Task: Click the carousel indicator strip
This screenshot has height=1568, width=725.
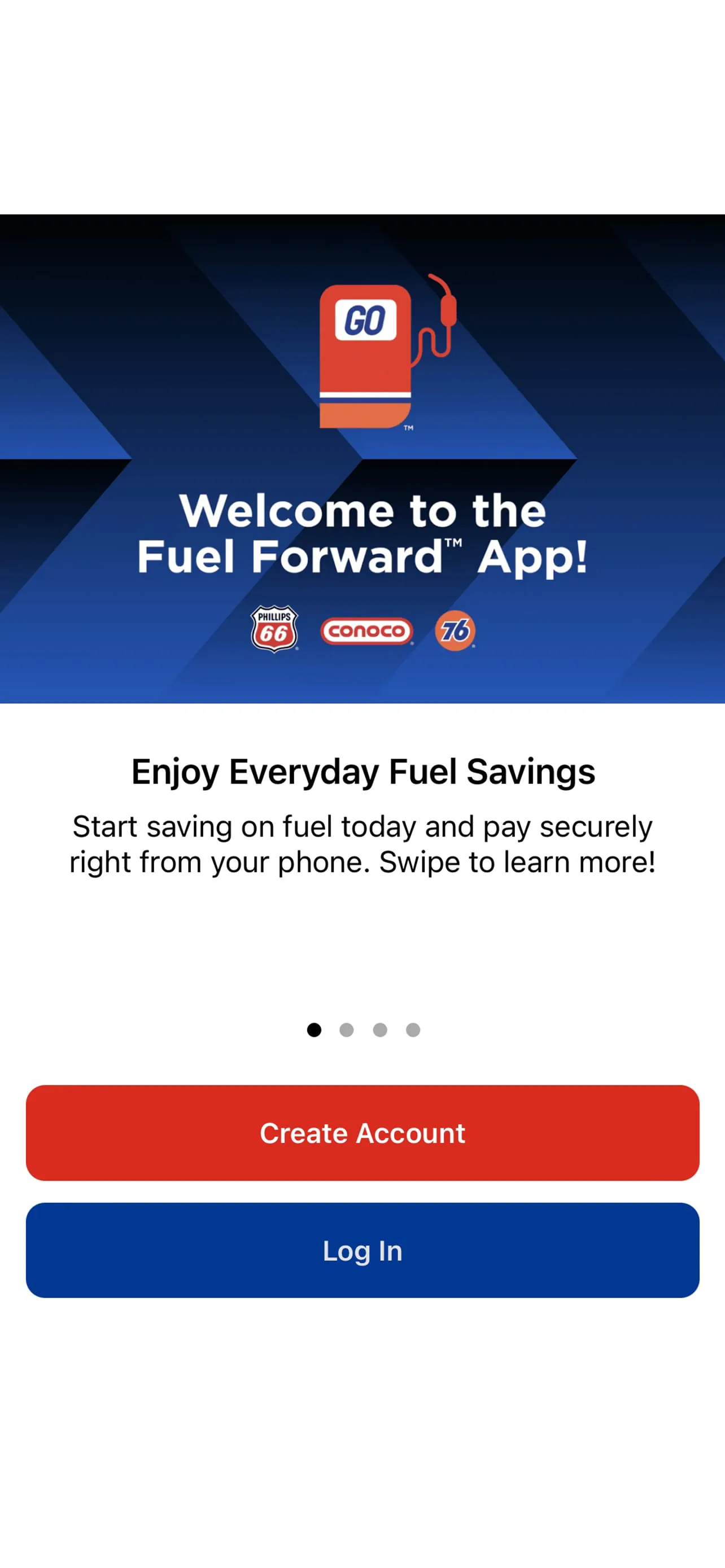Action: click(x=364, y=1030)
